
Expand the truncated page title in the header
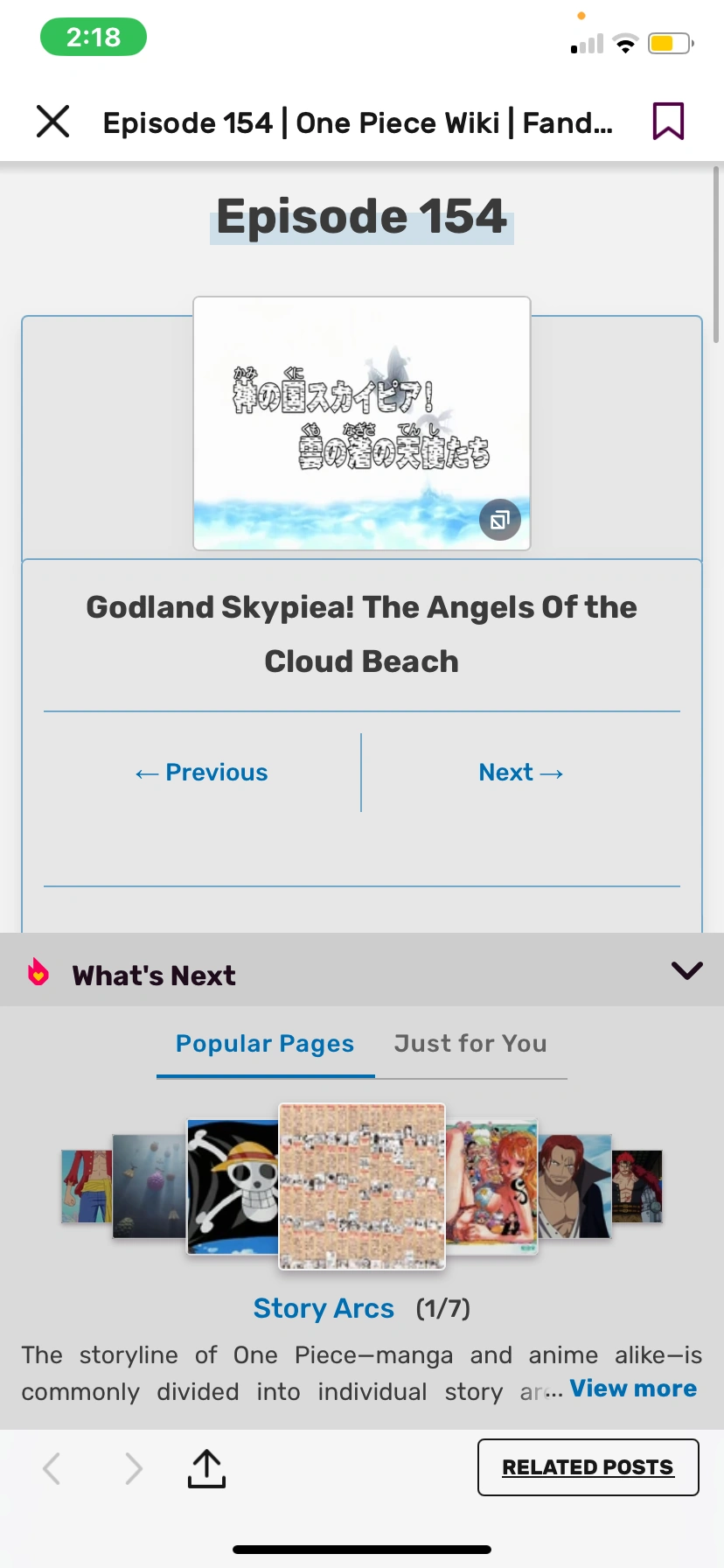(x=359, y=122)
